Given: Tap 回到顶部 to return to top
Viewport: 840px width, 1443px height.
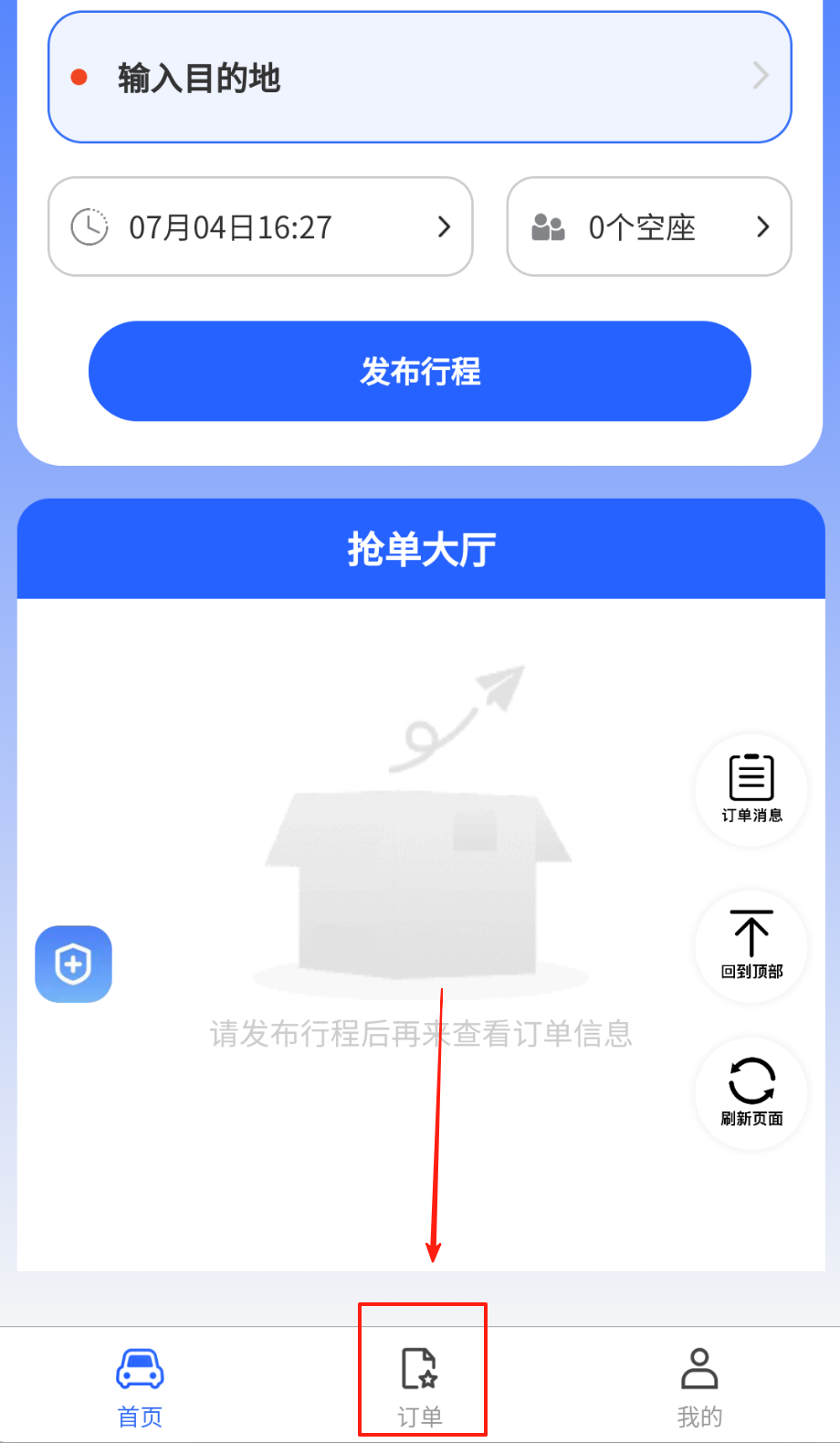Looking at the screenshot, I should coord(751,945).
